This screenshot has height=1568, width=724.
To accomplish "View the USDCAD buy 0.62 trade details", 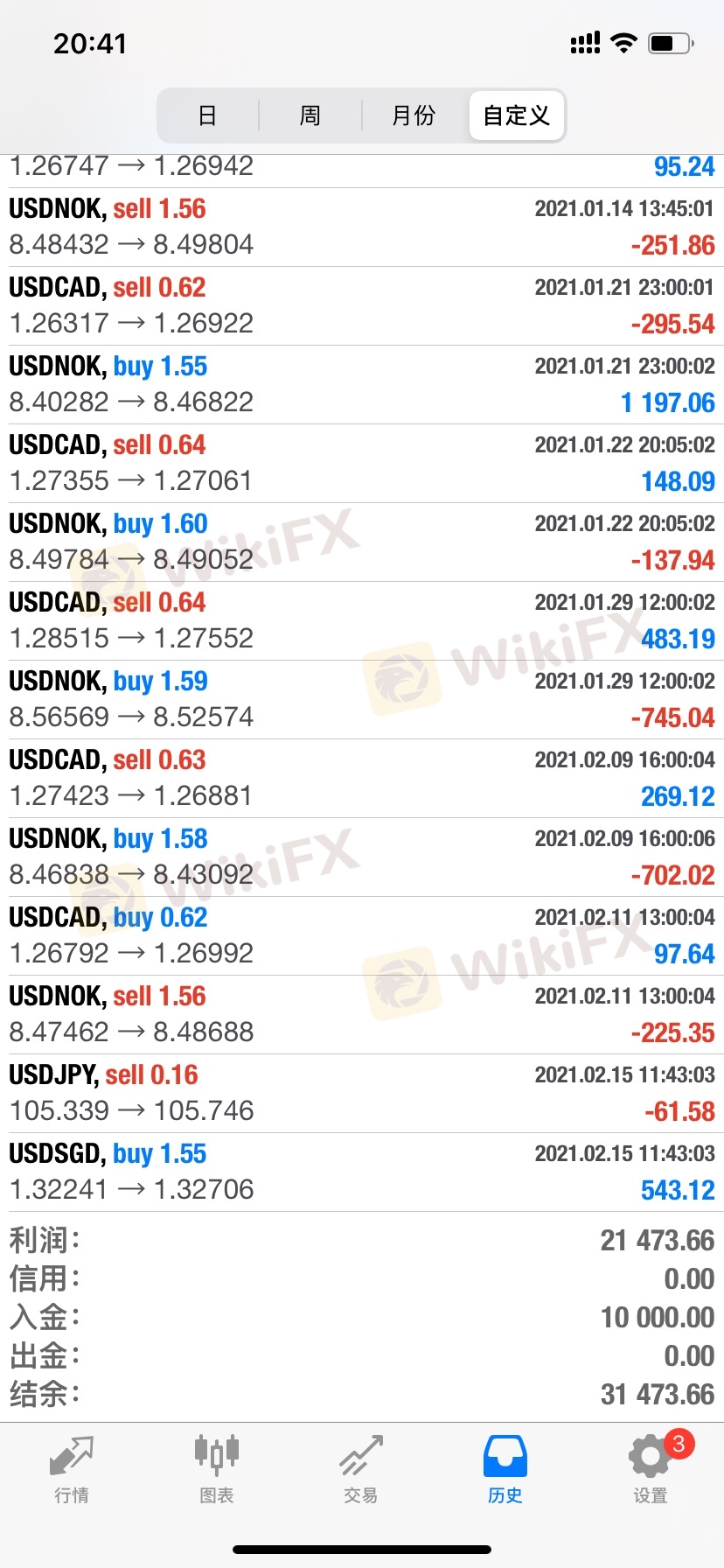I will pos(362,935).
